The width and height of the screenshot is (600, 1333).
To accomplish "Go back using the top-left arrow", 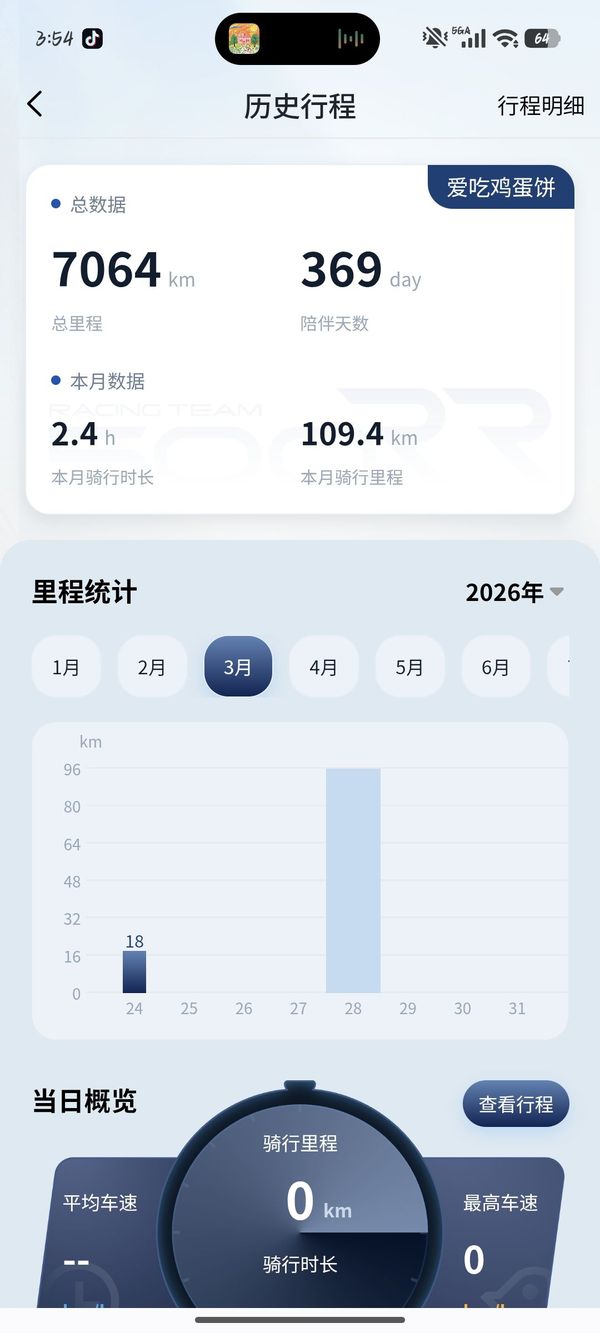I will coord(35,104).
